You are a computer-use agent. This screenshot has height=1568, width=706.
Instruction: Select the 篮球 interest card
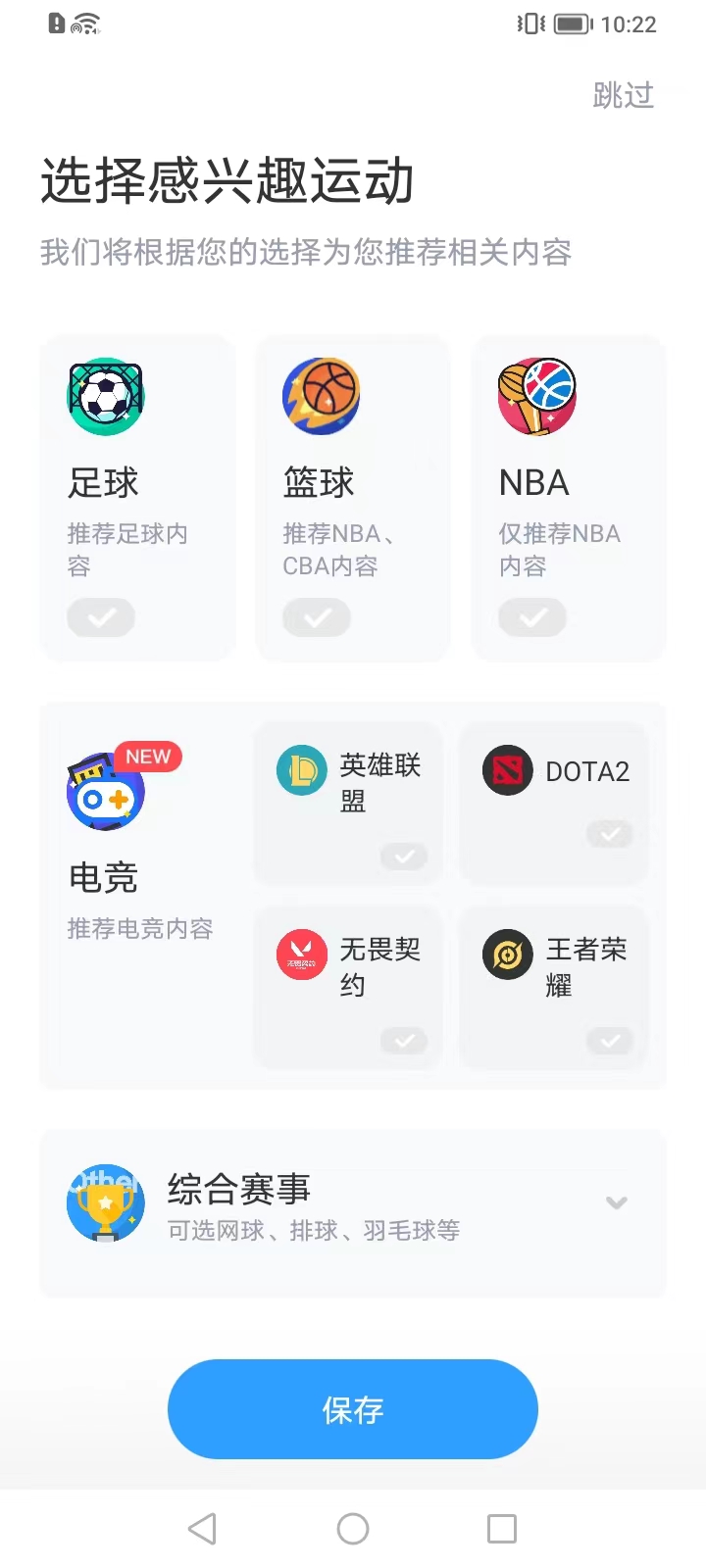point(353,498)
